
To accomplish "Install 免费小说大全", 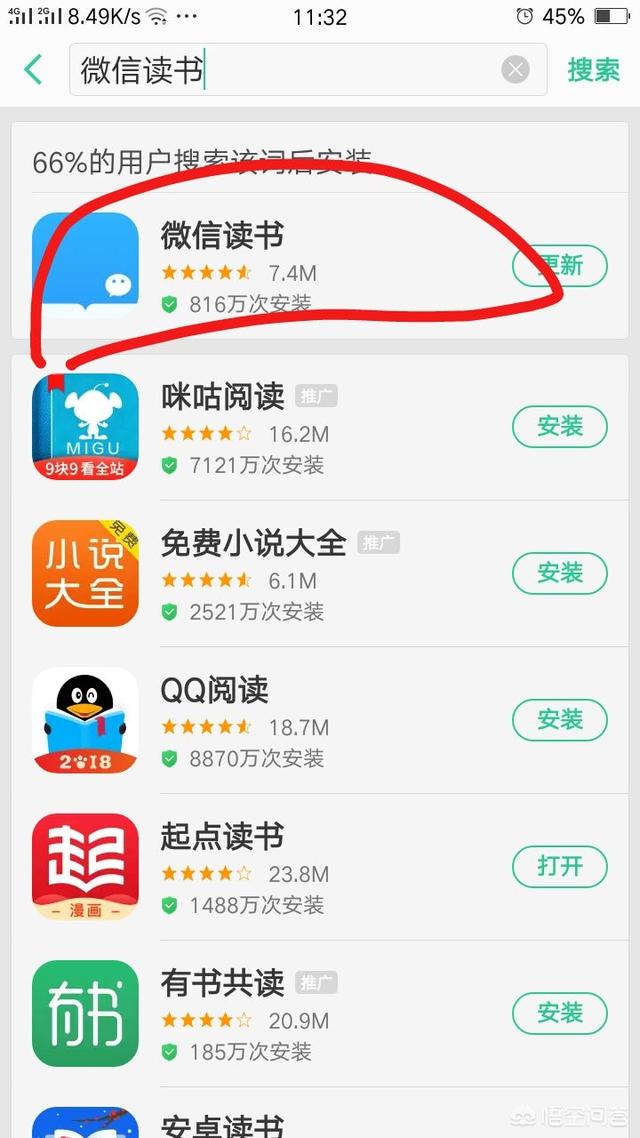I will click(560, 573).
